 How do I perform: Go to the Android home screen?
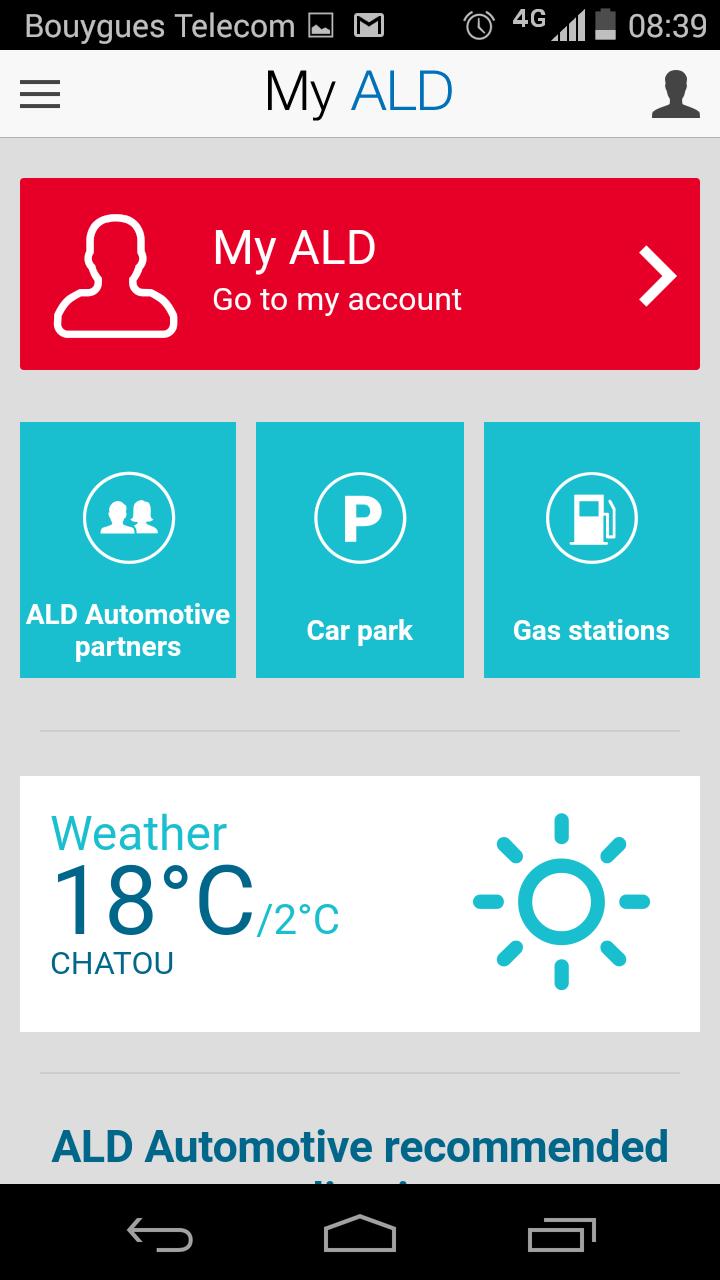click(x=360, y=1234)
